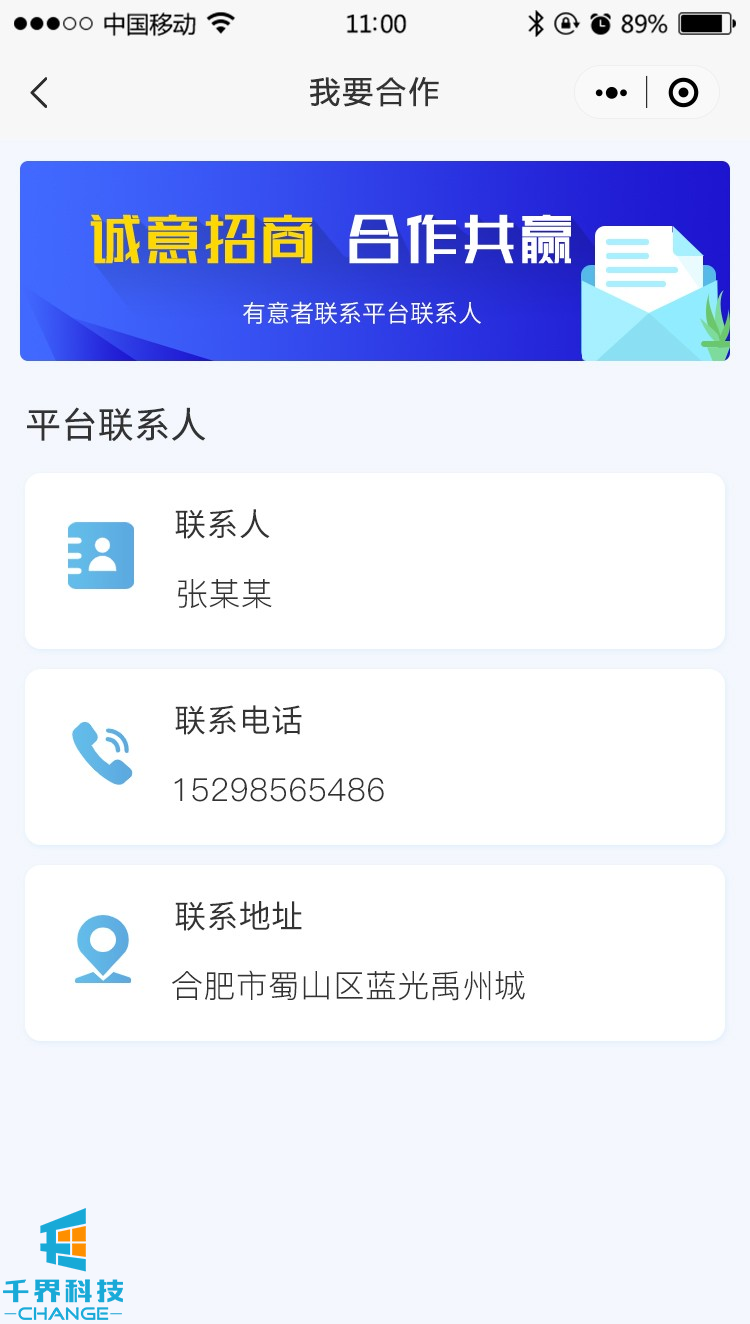Screen dimensions: 750x1324
Task: Open the mini program three-dot menu
Action: coord(611,93)
